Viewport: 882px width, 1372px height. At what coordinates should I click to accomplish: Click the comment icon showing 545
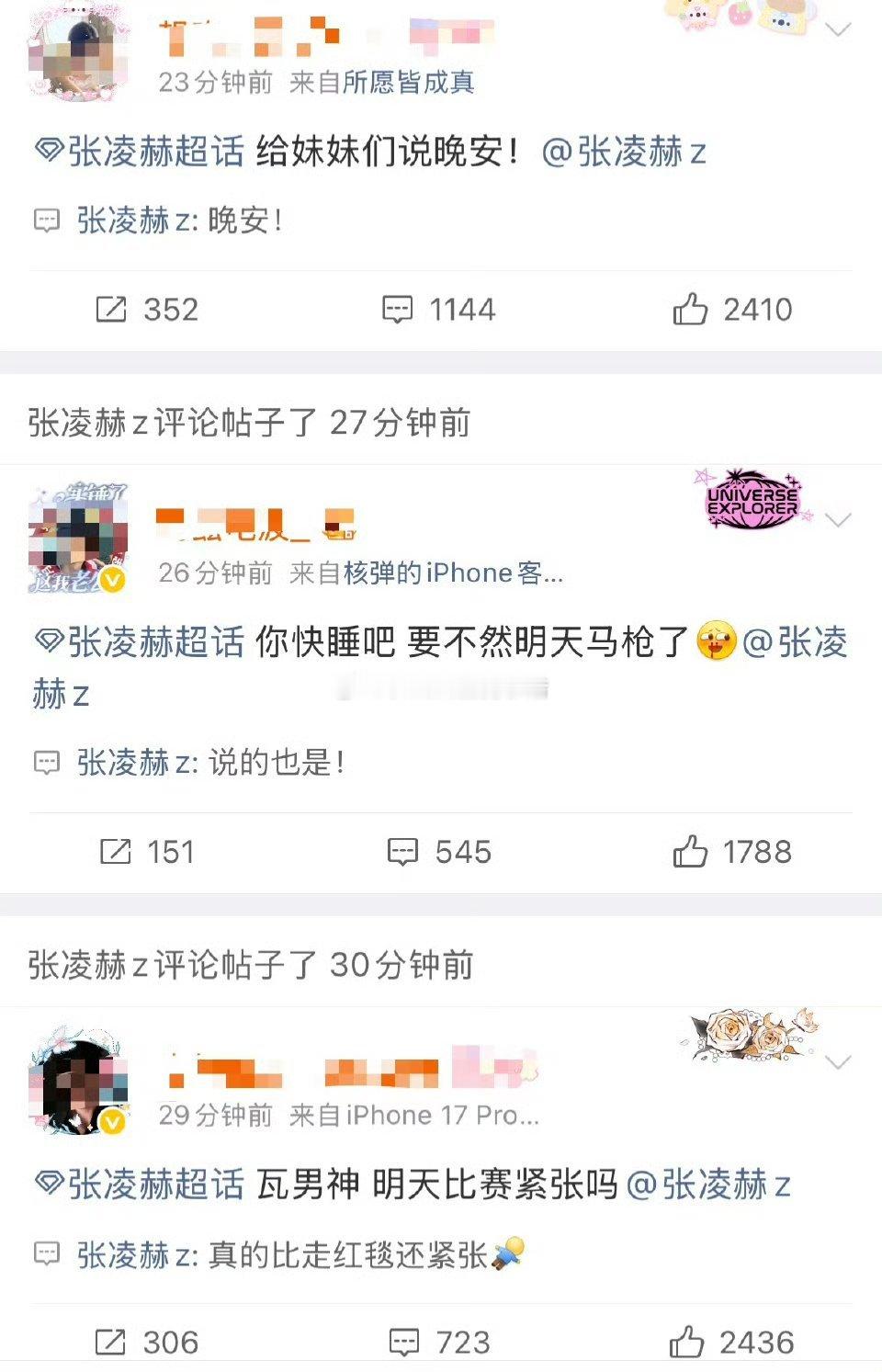[399, 853]
